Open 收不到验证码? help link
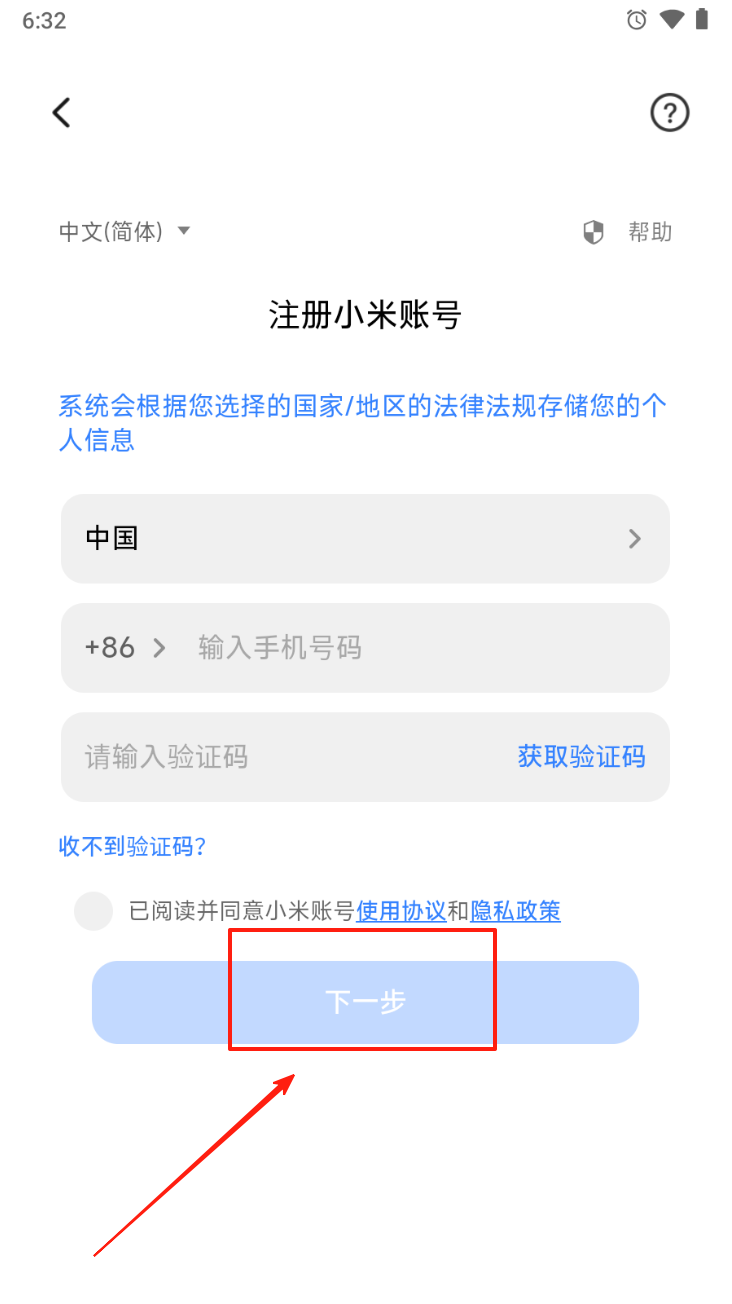Image resolution: width=732 pixels, height=1304 pixels. [133, 847]
